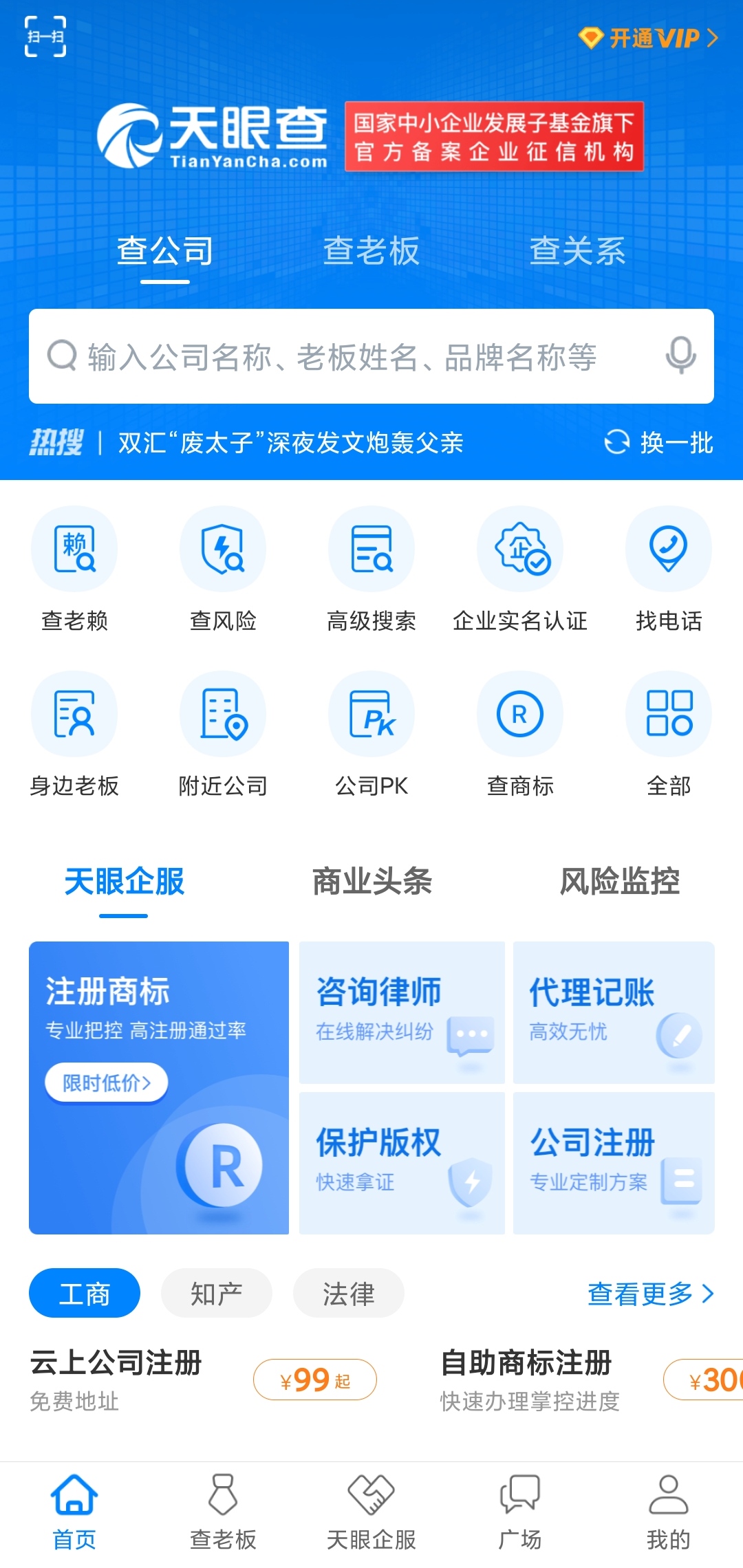Open the 注册商标 card
The width and height of the screenshot is (743, 1568).
pyautogui.click(x=159, y=1087)
